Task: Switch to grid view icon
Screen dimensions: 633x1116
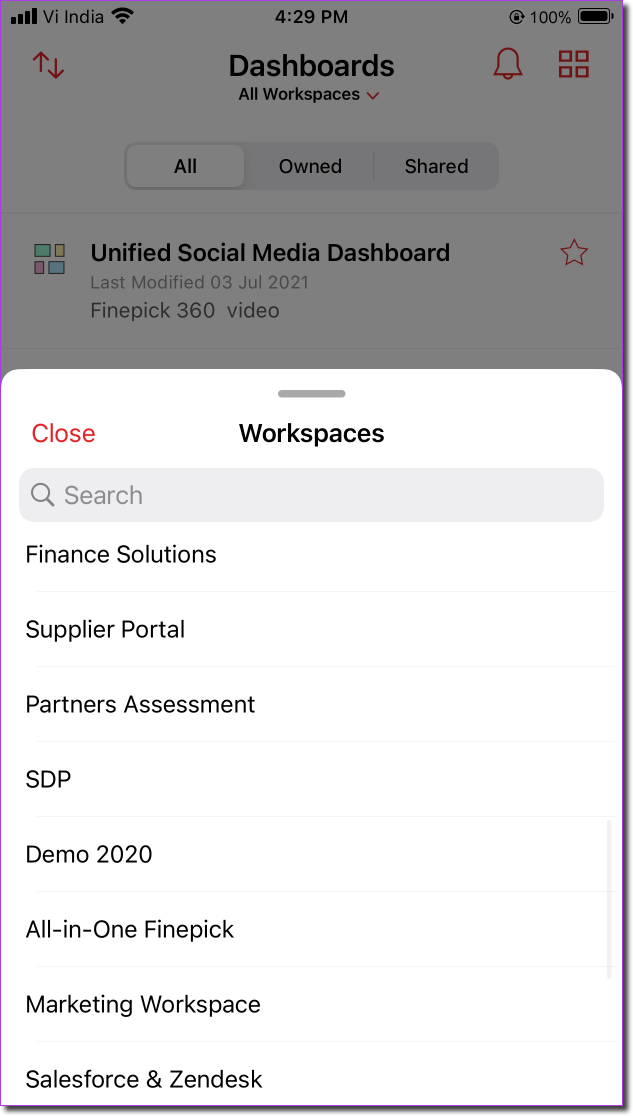Action: [x=573, y=64]
